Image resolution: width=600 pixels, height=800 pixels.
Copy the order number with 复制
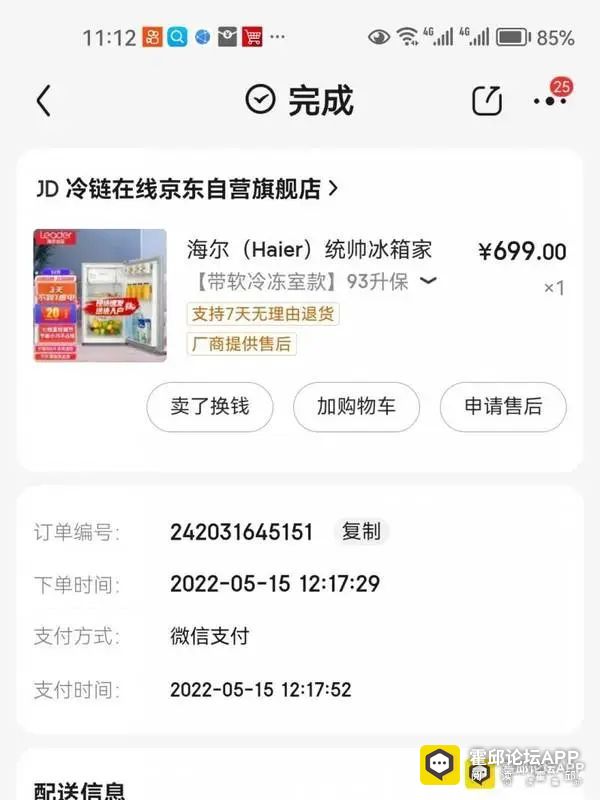tap(361, 531)
